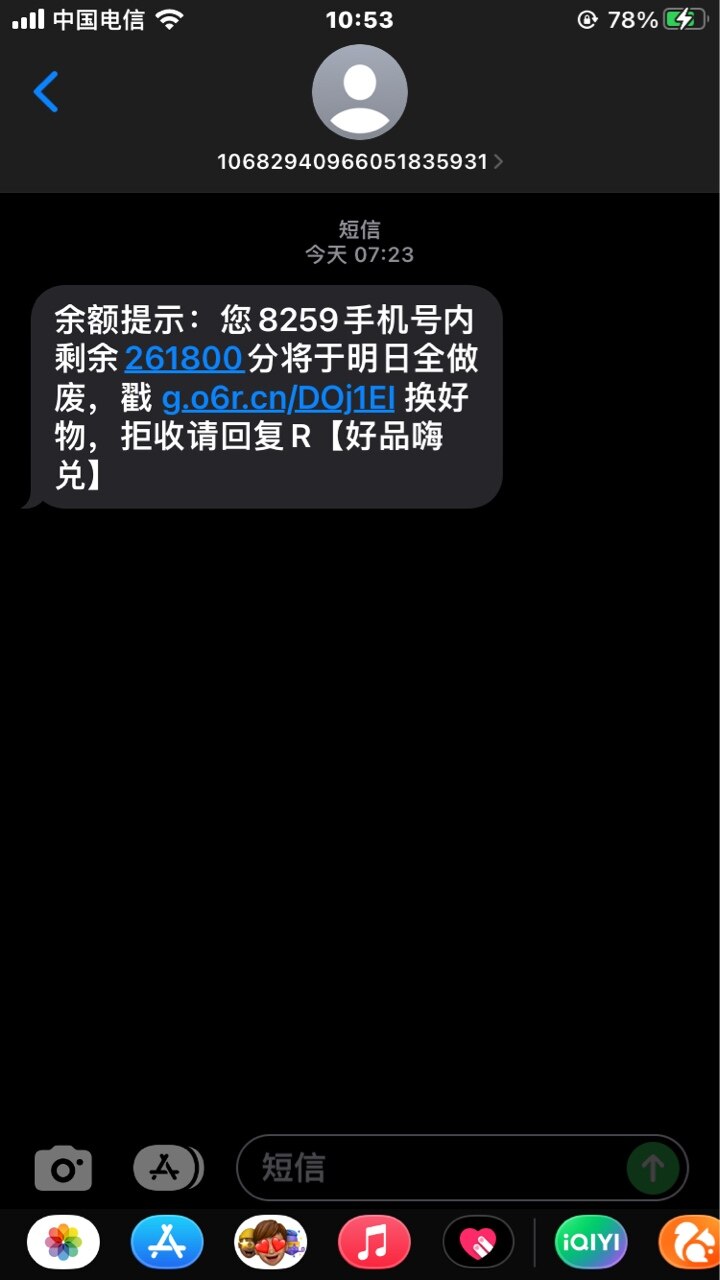
Task: Open Memoji stickers in the app strip
Action: [270, 1243]
